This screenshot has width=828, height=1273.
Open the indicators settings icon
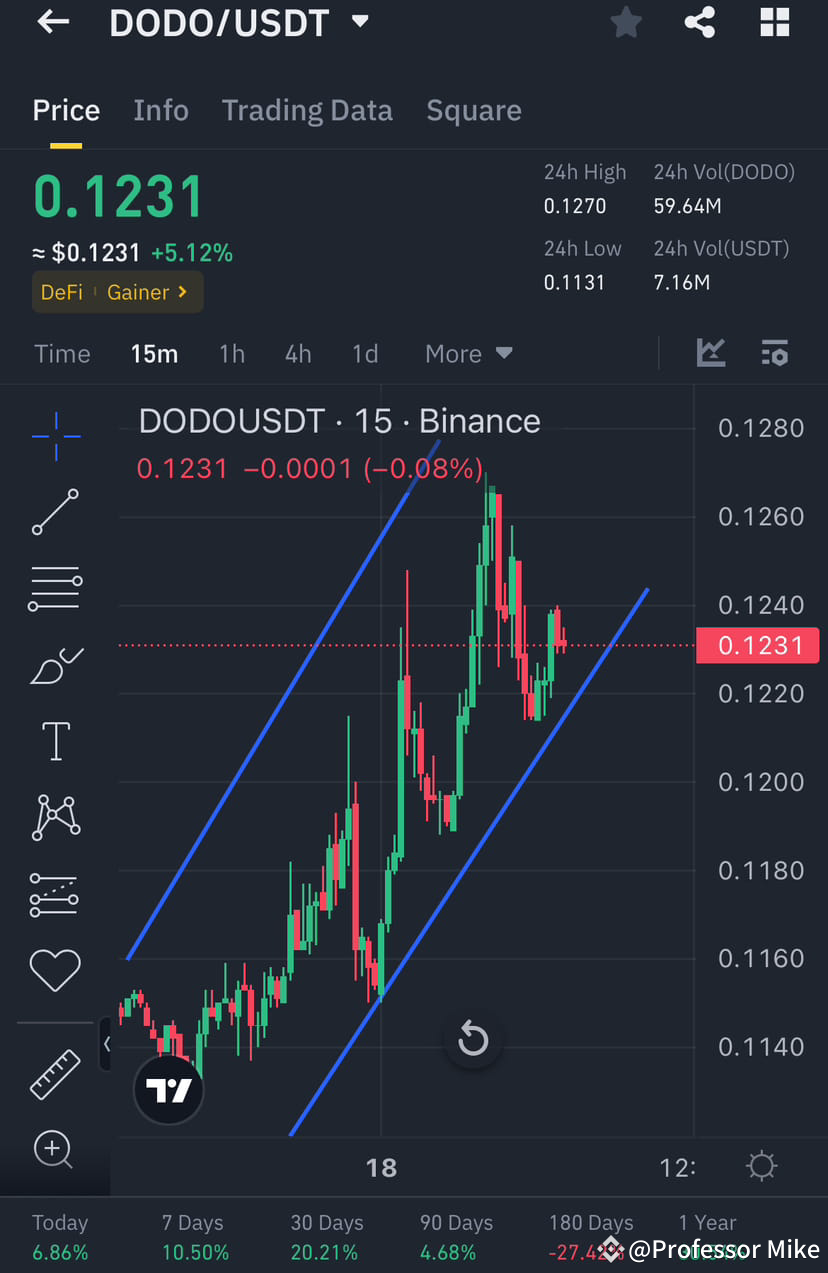tap(775, 353)
